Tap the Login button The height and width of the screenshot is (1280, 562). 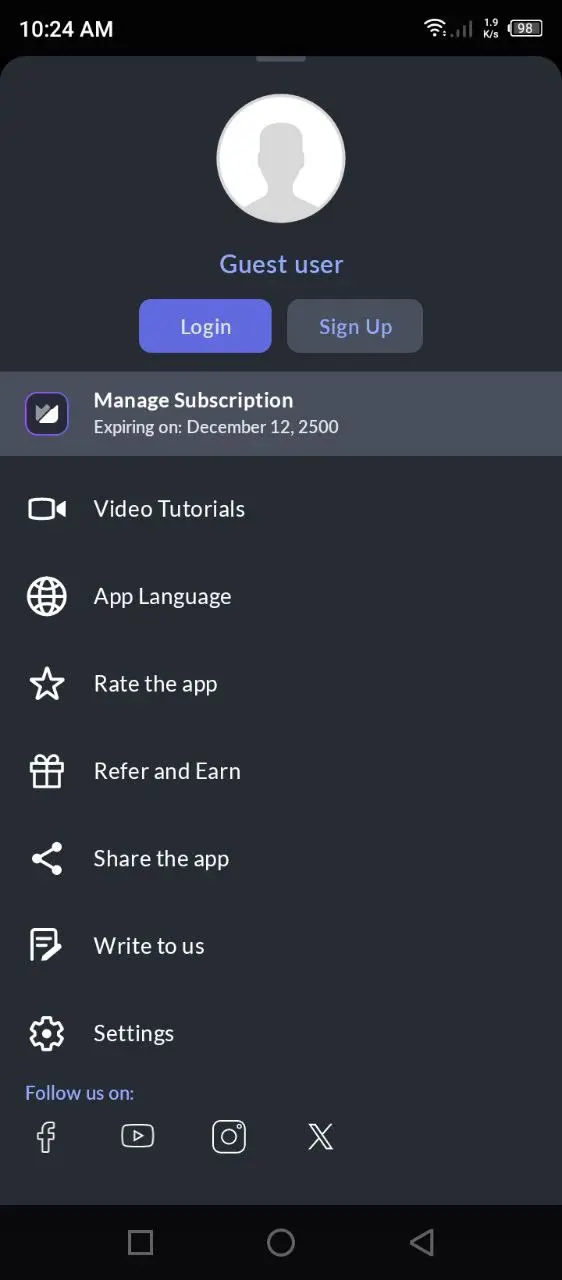pyautogui.click(x=205, y=326)
